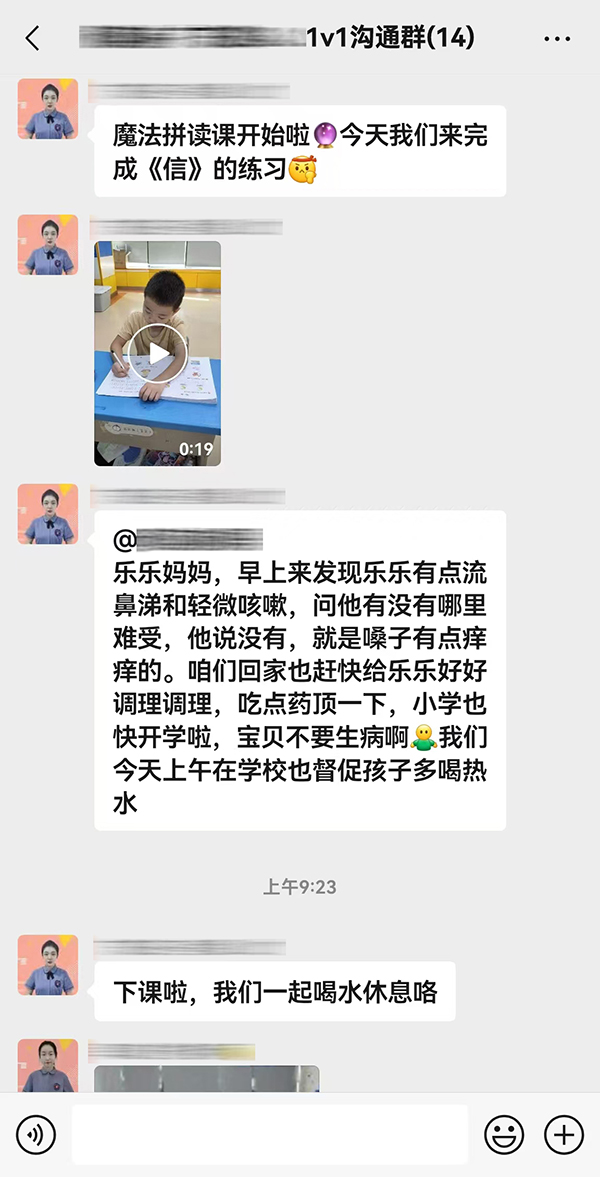Play the 0:19 video message
This screenshot has width=600, height=1177.
pos(158,354)
